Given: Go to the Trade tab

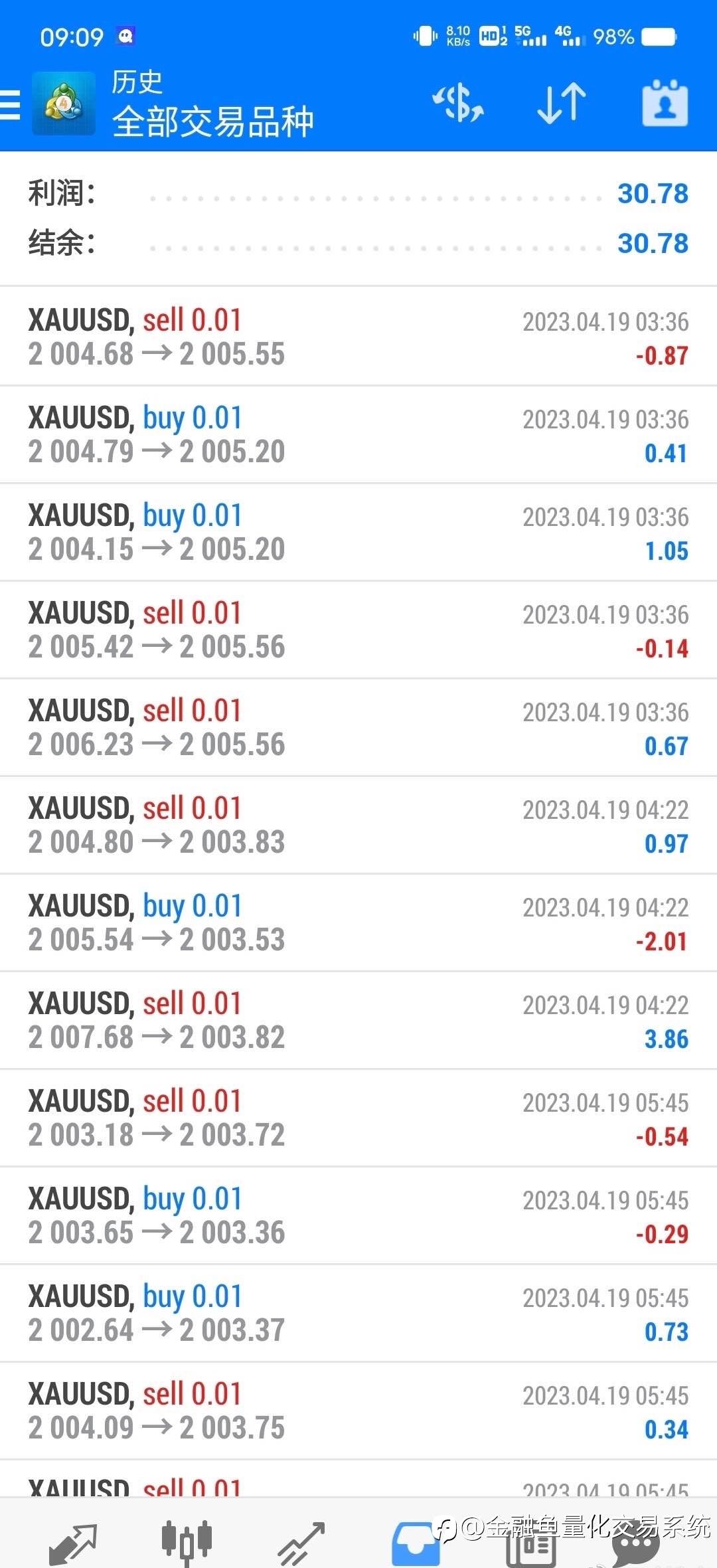Looking at the screenshot, I should (x=301, y=1542).
